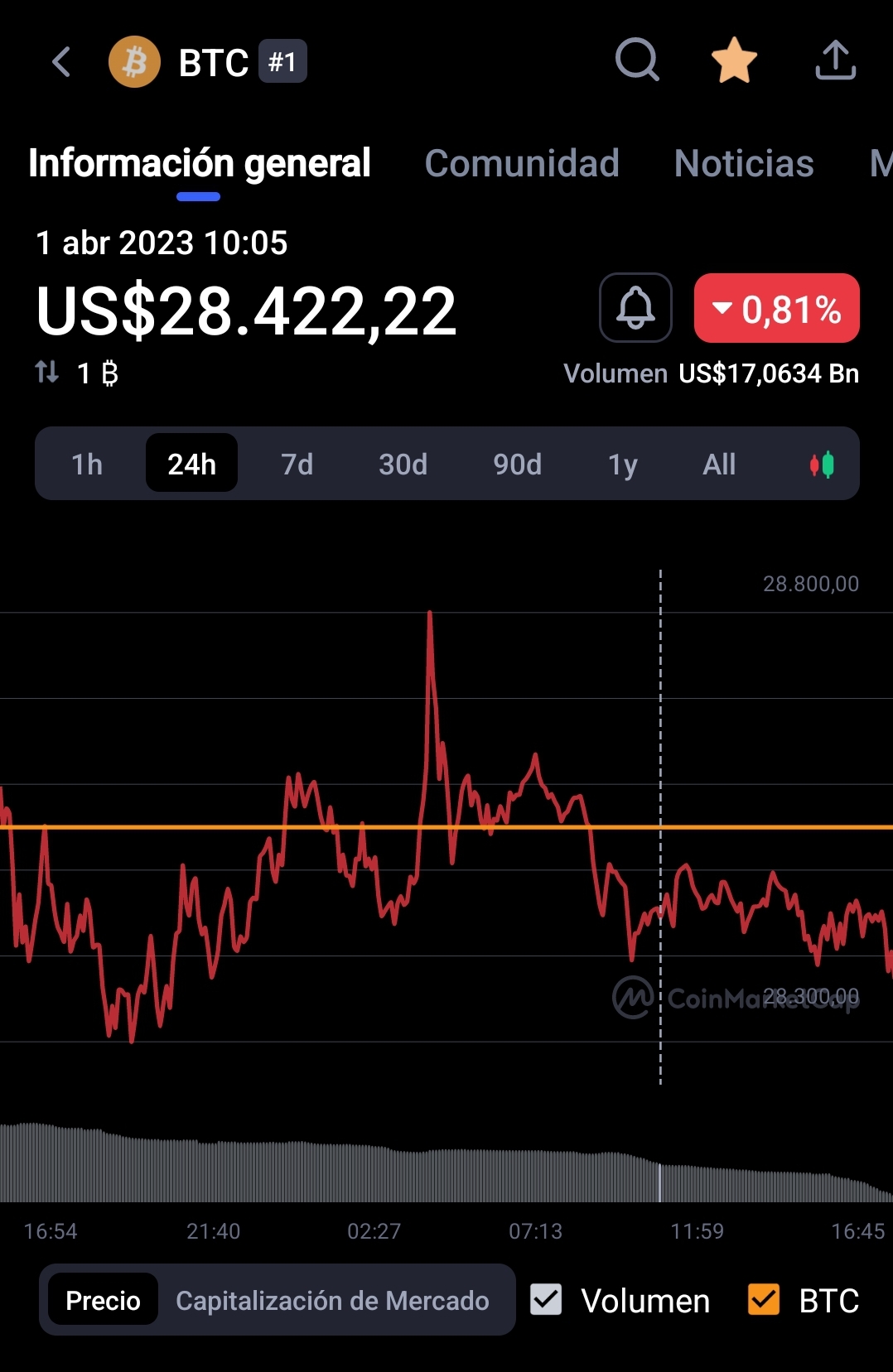Show the 30d chart range
This screenshot has width=893, height=1372.
coord(403,464)
